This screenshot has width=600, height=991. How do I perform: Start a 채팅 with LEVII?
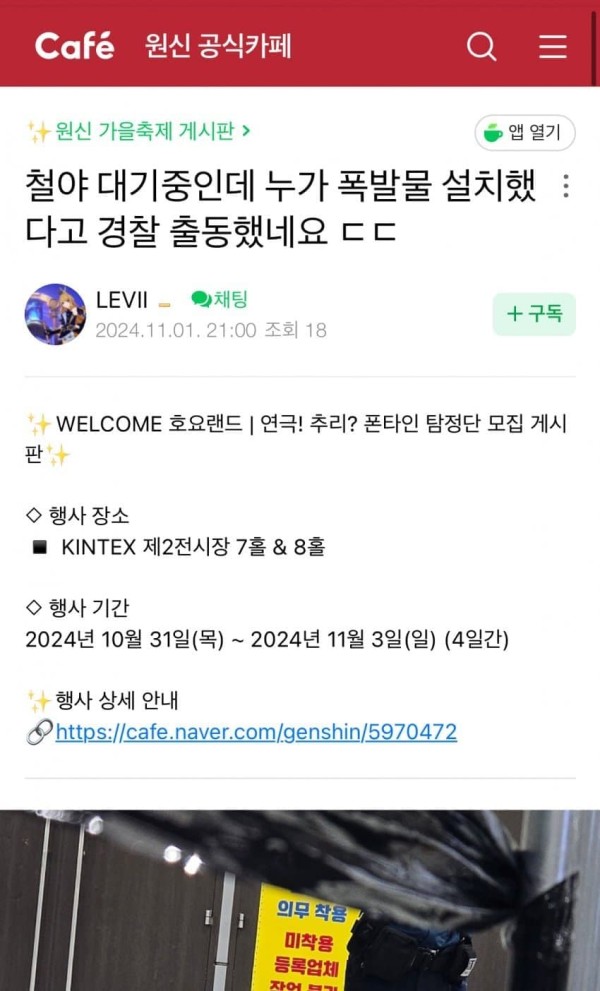[x=219, y=299]
